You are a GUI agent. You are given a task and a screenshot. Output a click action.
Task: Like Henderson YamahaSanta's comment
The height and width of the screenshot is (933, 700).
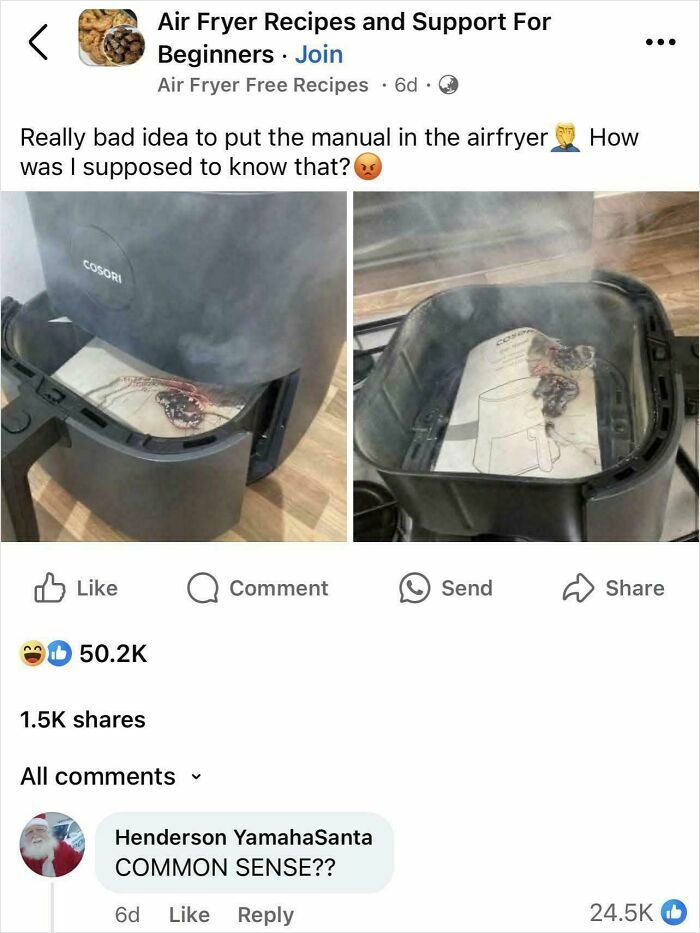[189, 914]
